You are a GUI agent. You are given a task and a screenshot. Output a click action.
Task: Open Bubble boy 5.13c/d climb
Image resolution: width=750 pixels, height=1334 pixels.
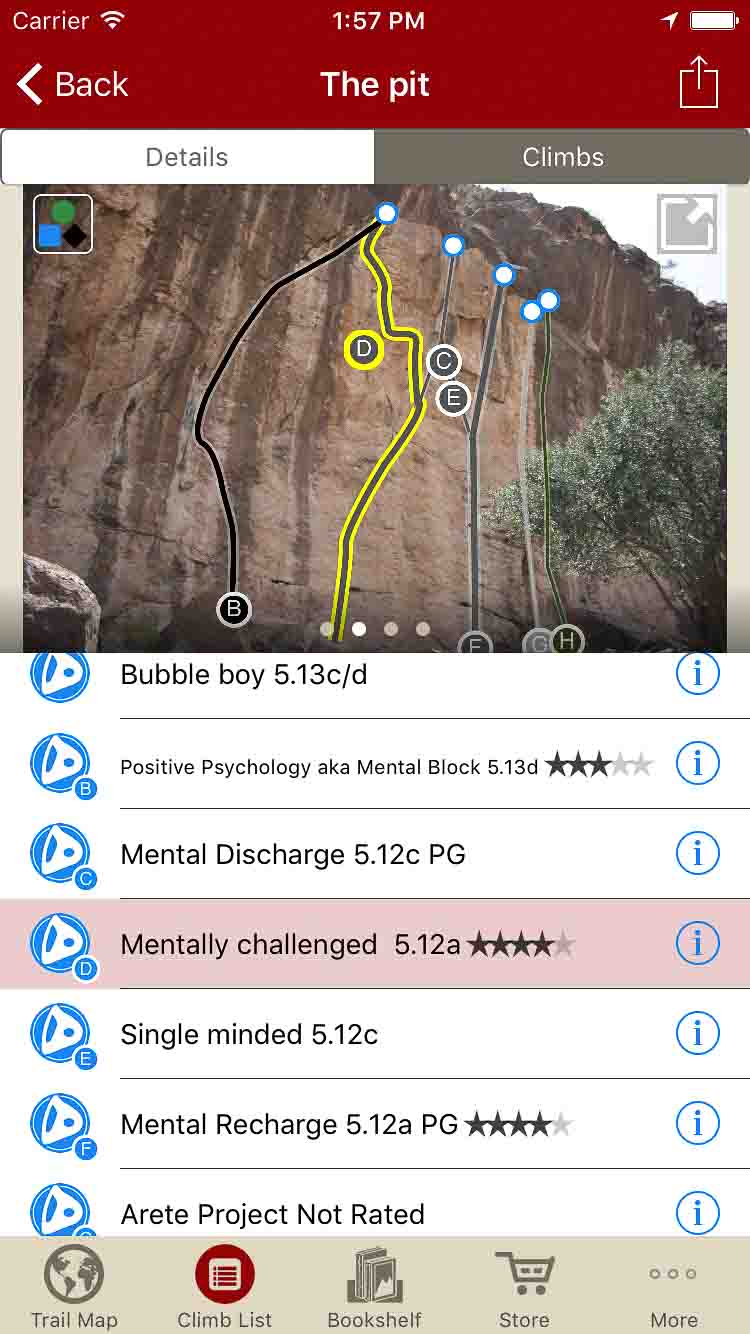pyautogui.click(x=244, y=675)
